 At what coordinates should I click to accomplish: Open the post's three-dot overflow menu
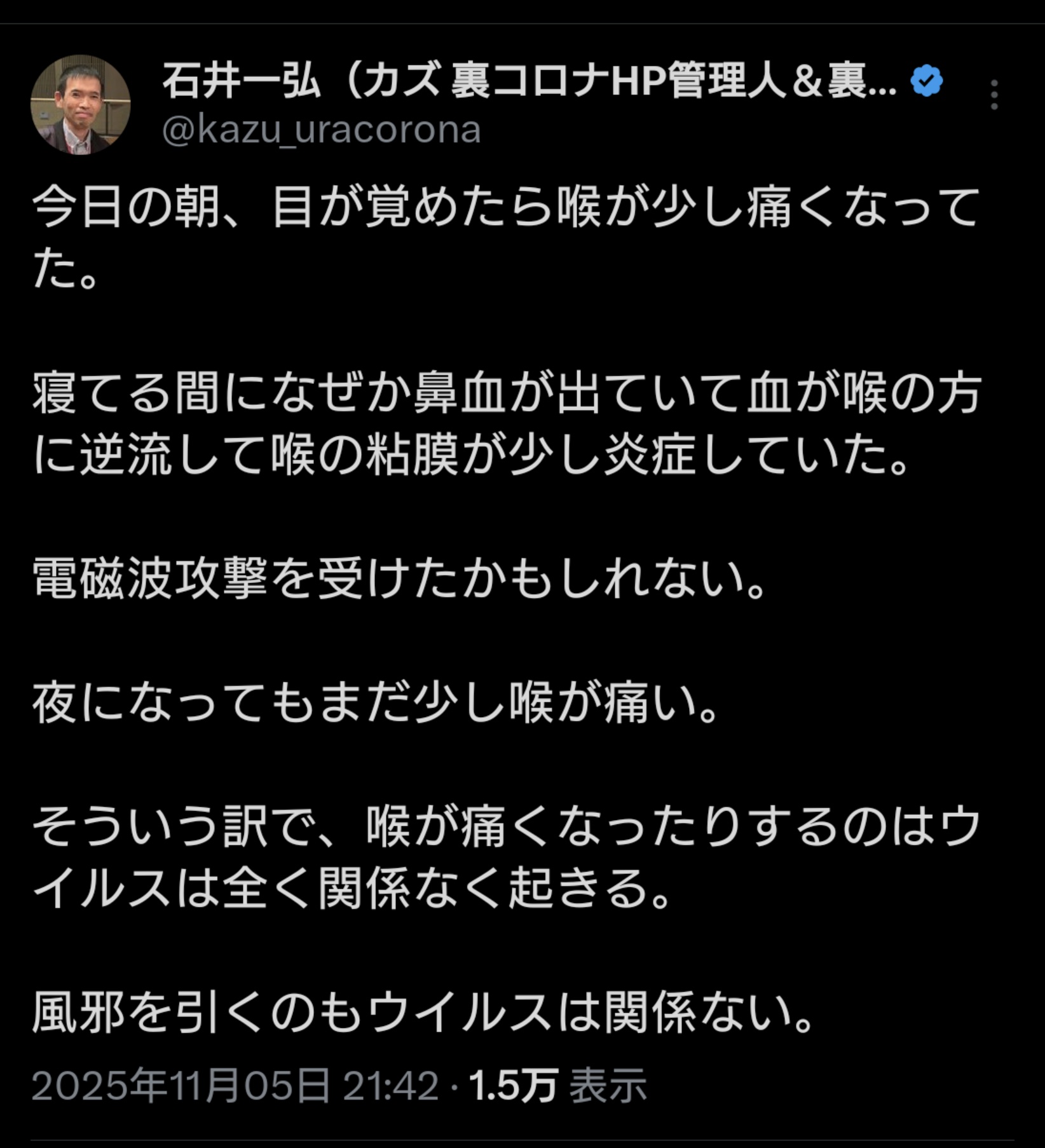994,95
